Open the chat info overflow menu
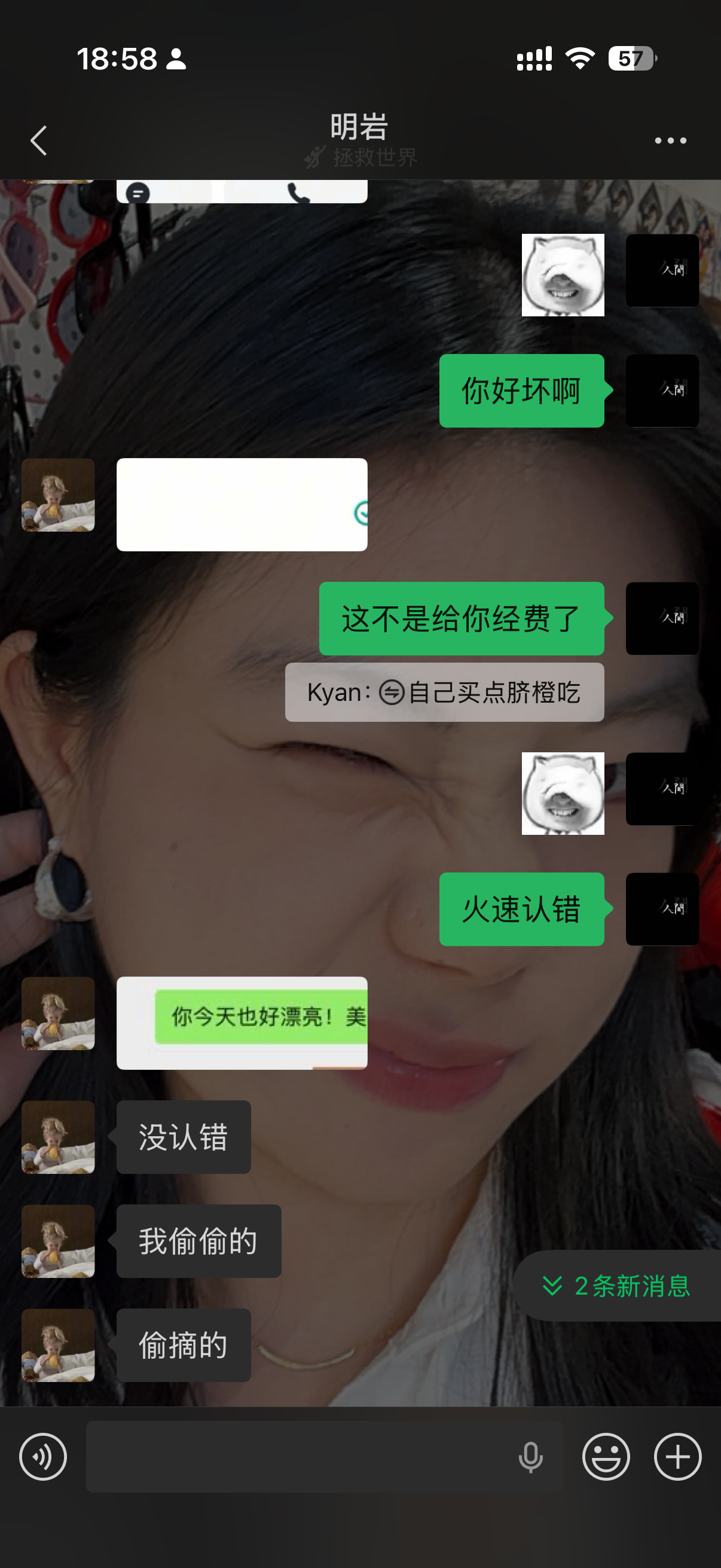Image resolution: width=721 pixels, height=1568 pixels. (x=670, y=141)
